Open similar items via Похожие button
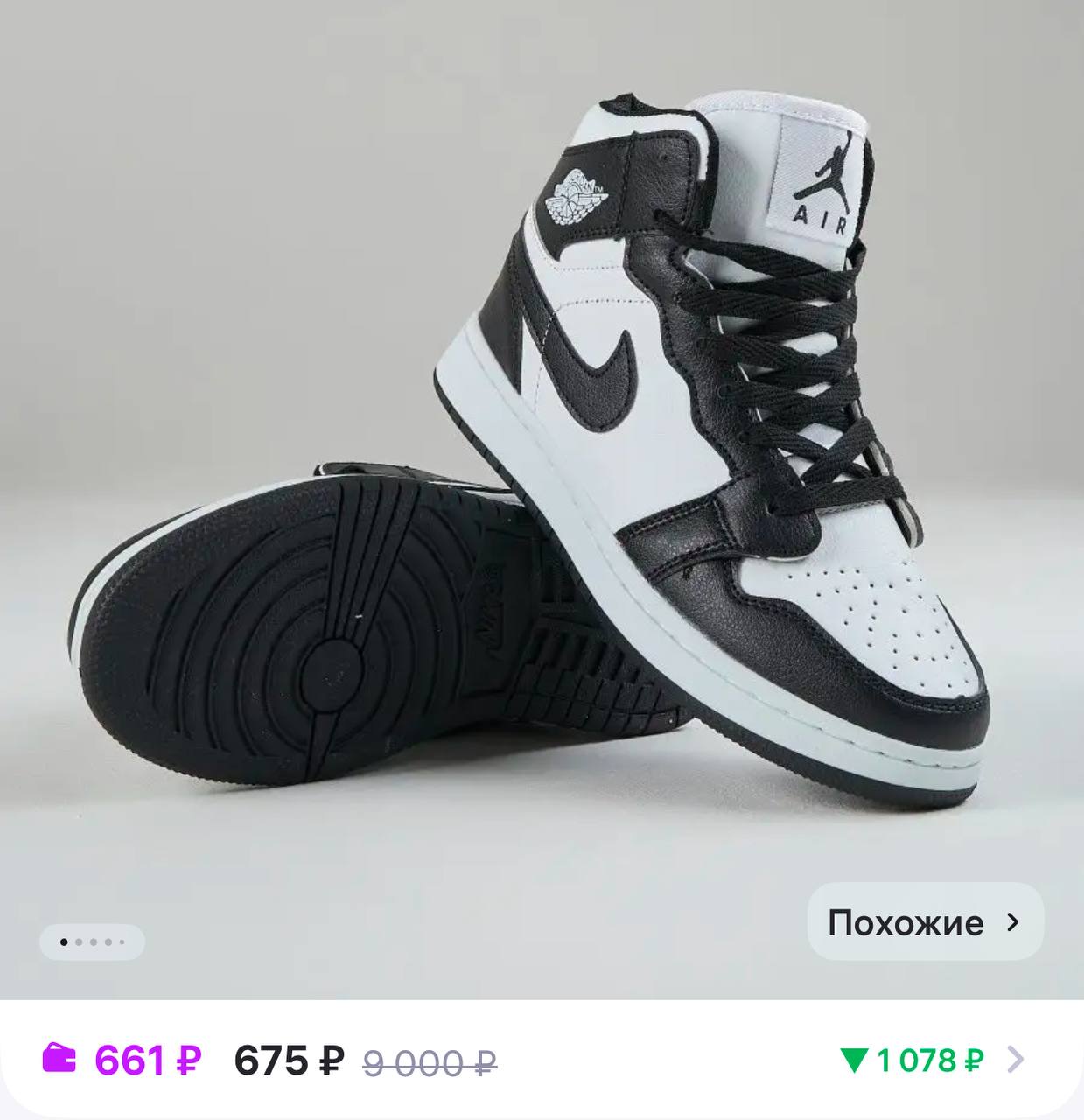Screen dimensions: 1084x1120 click(925, 922)
